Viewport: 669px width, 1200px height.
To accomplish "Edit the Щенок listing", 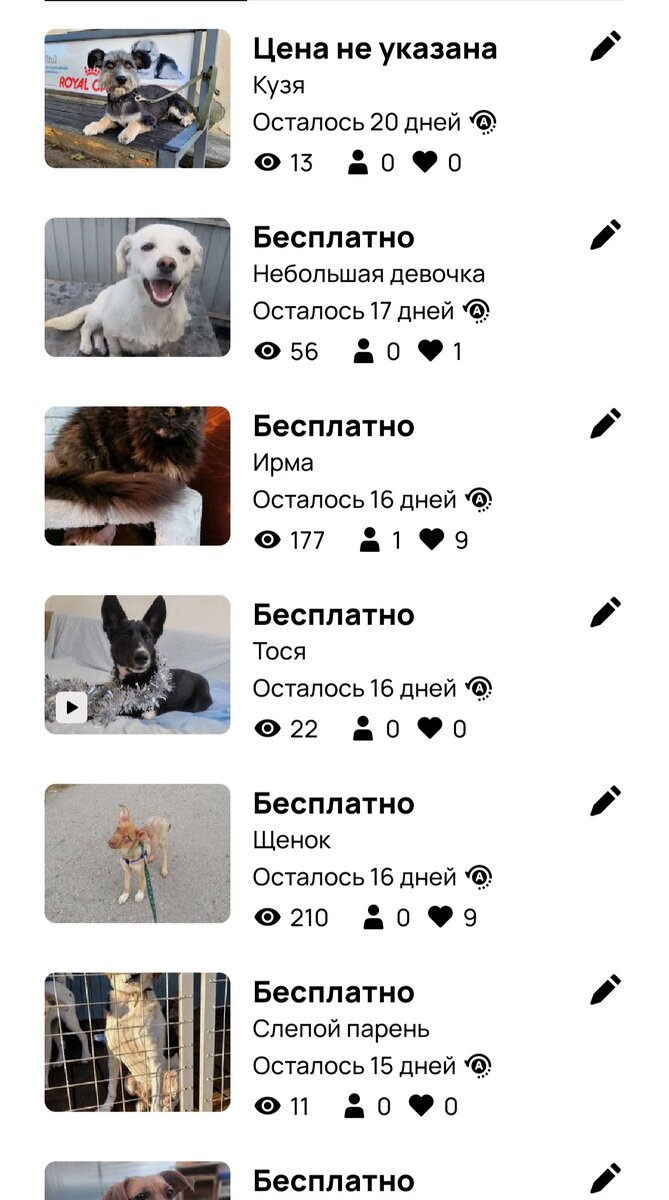I will coord(605,801).
